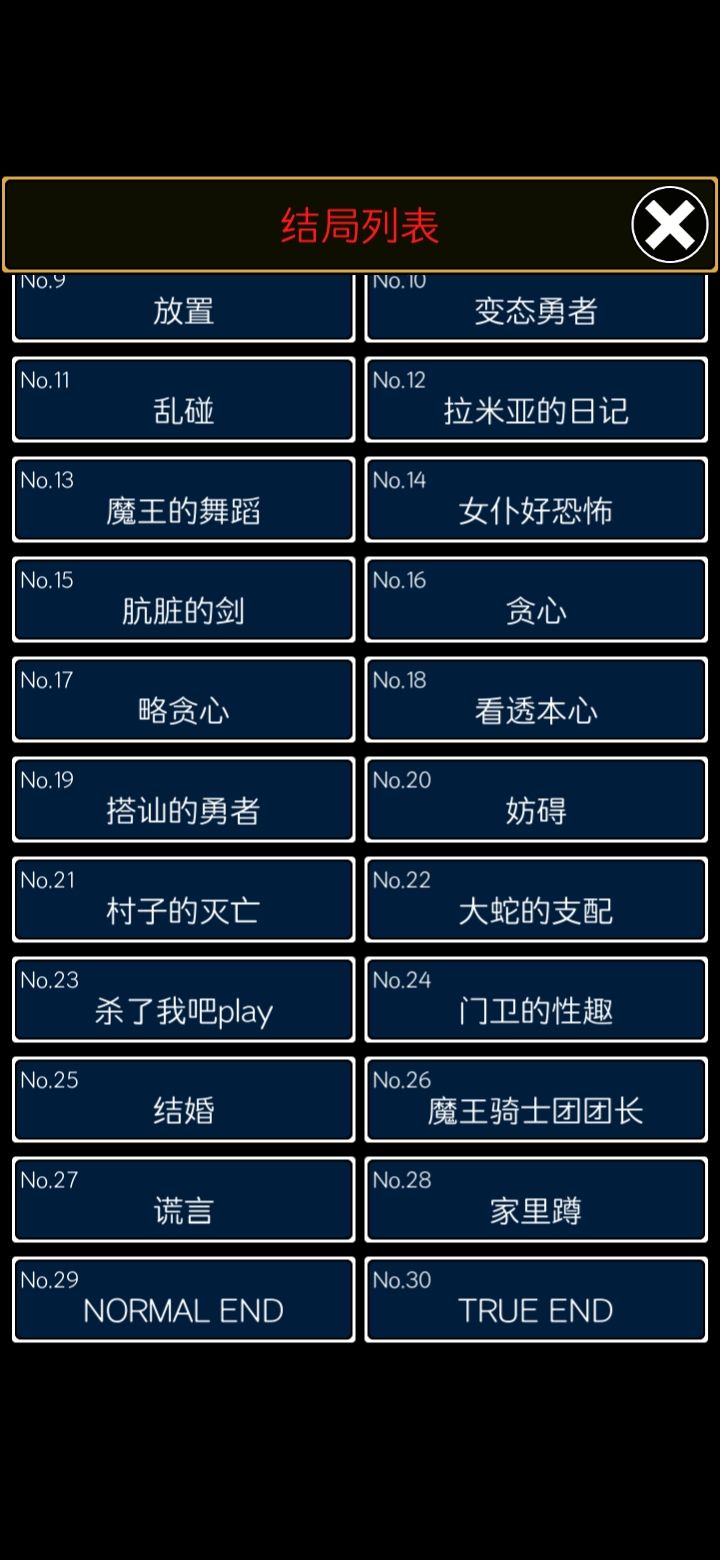This screenshot has height=1560, width=720.
Task: Select ending No.19 搭讪的勇者
Action: point(183,800)
